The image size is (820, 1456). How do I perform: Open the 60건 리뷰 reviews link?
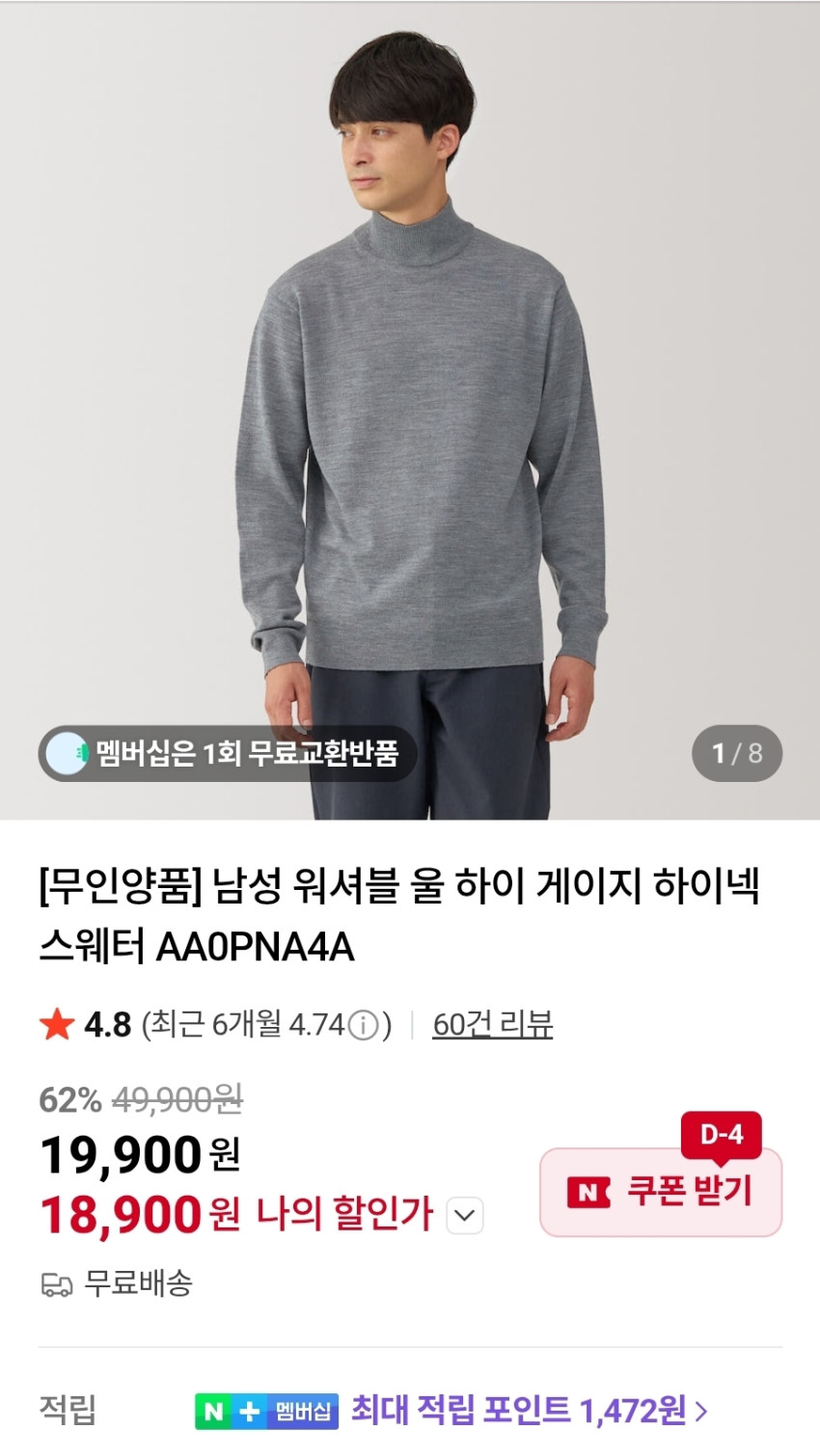click(492, 1024)
